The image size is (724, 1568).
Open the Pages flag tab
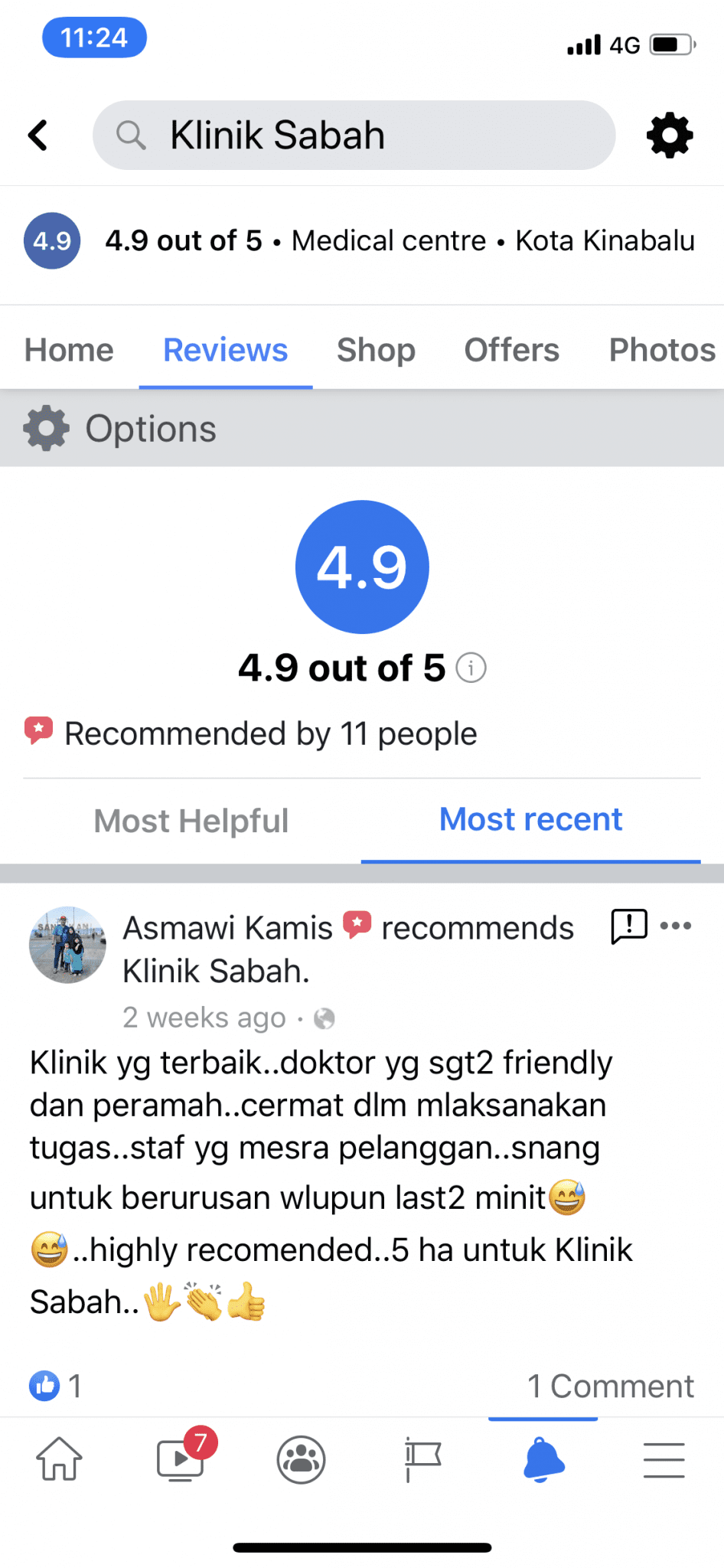tap(422, 1459)
